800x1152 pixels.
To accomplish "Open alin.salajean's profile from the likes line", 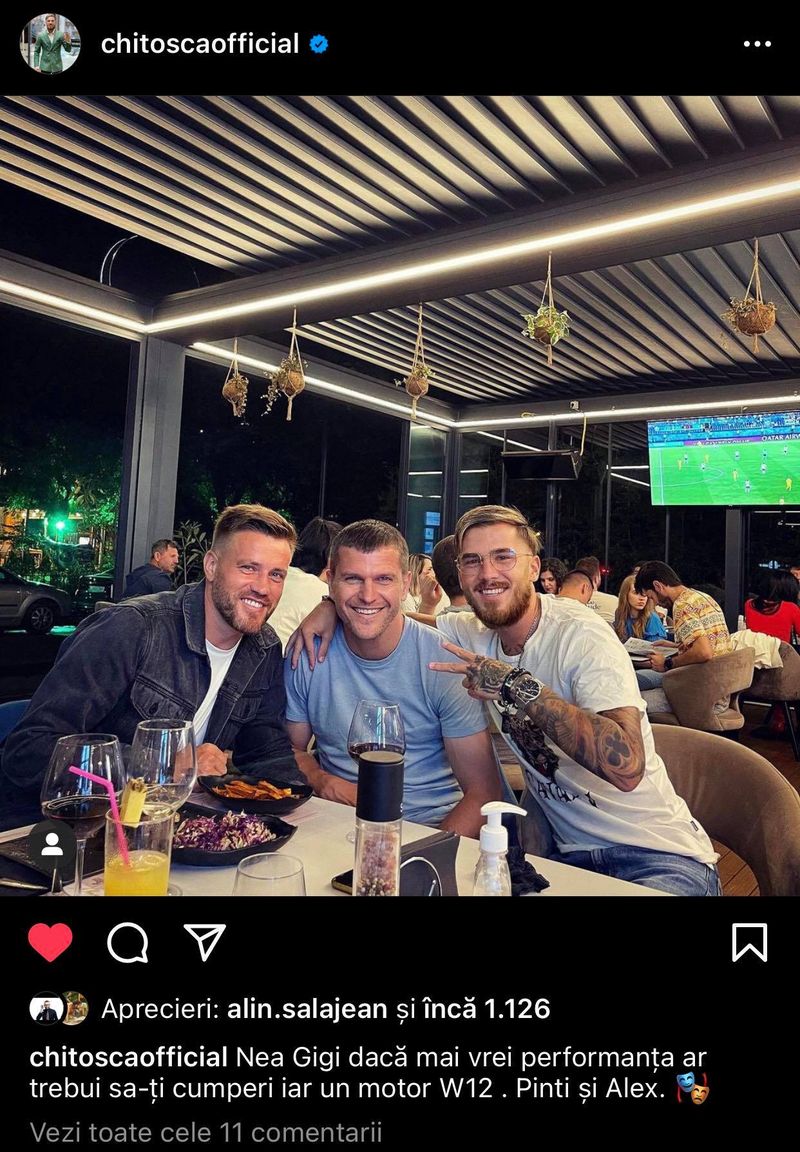I will pos(307,1009).
